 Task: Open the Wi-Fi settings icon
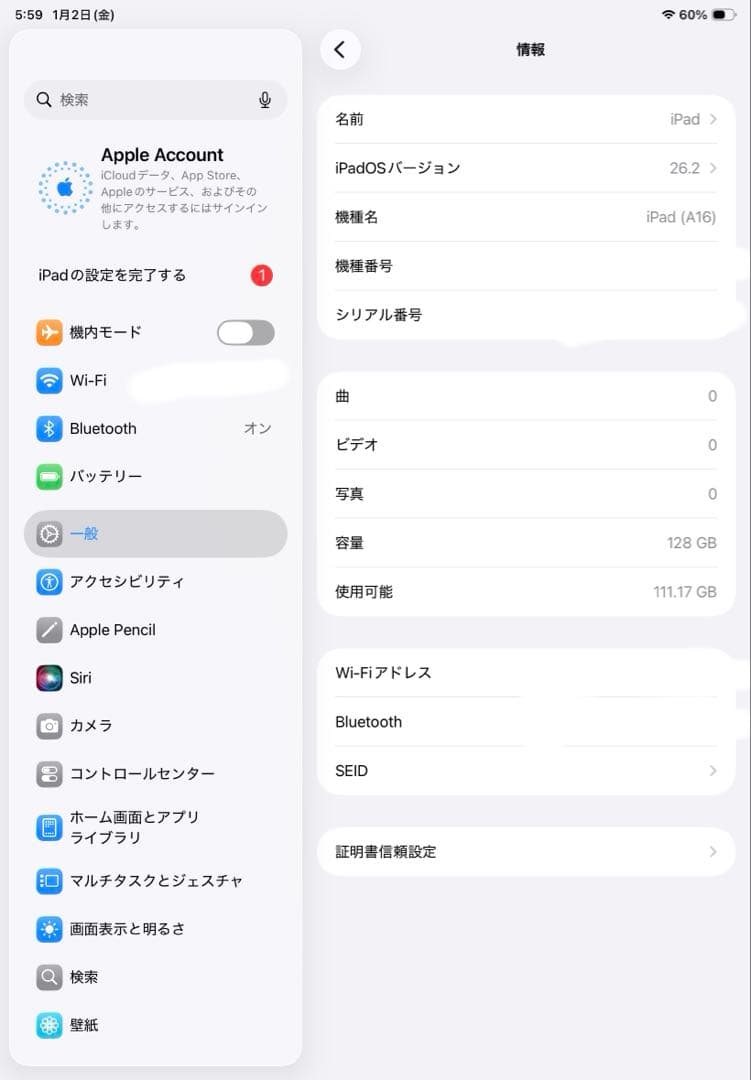(48, 381)
